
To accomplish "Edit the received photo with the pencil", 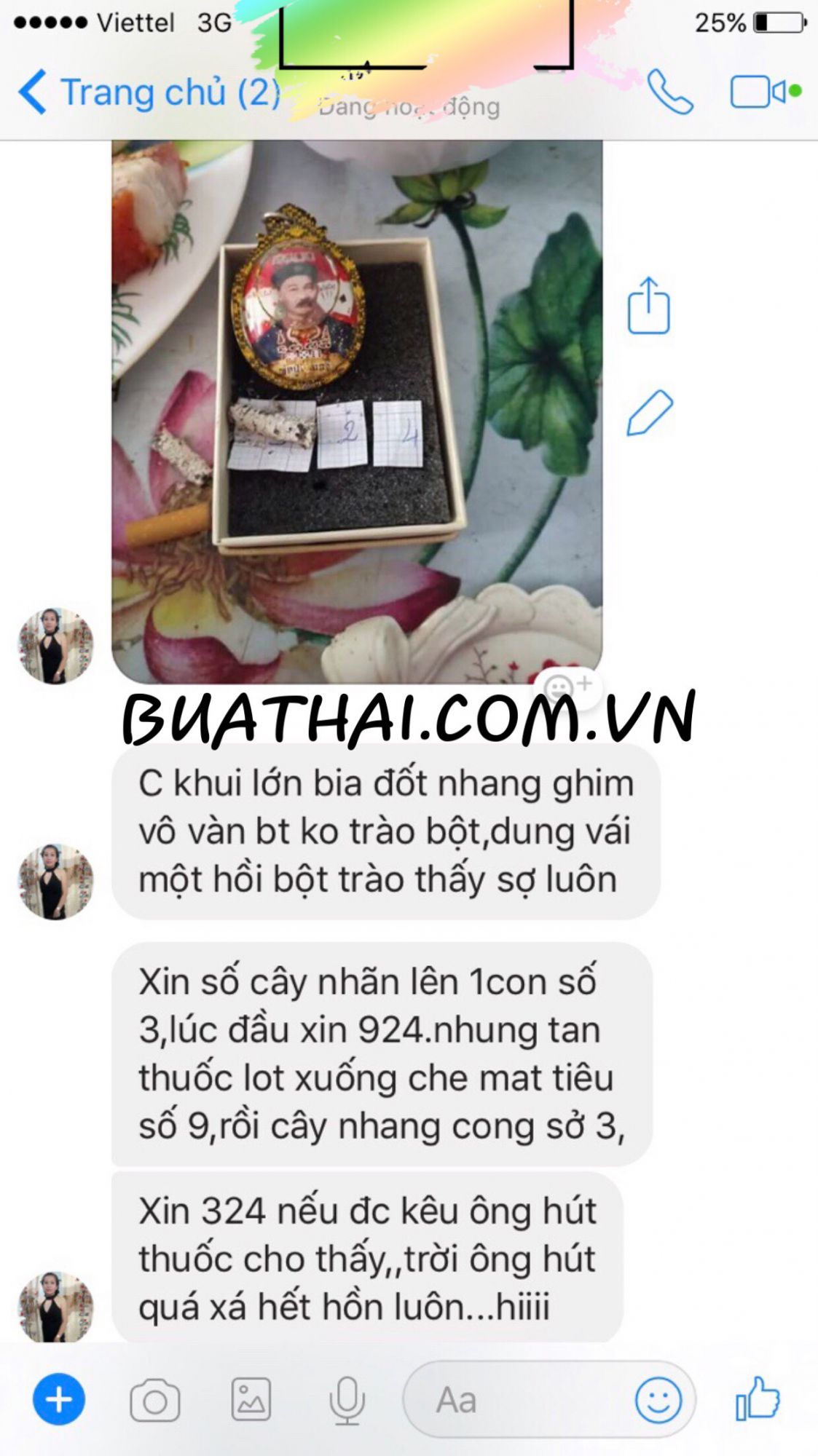I will click(x=649, y=413).
